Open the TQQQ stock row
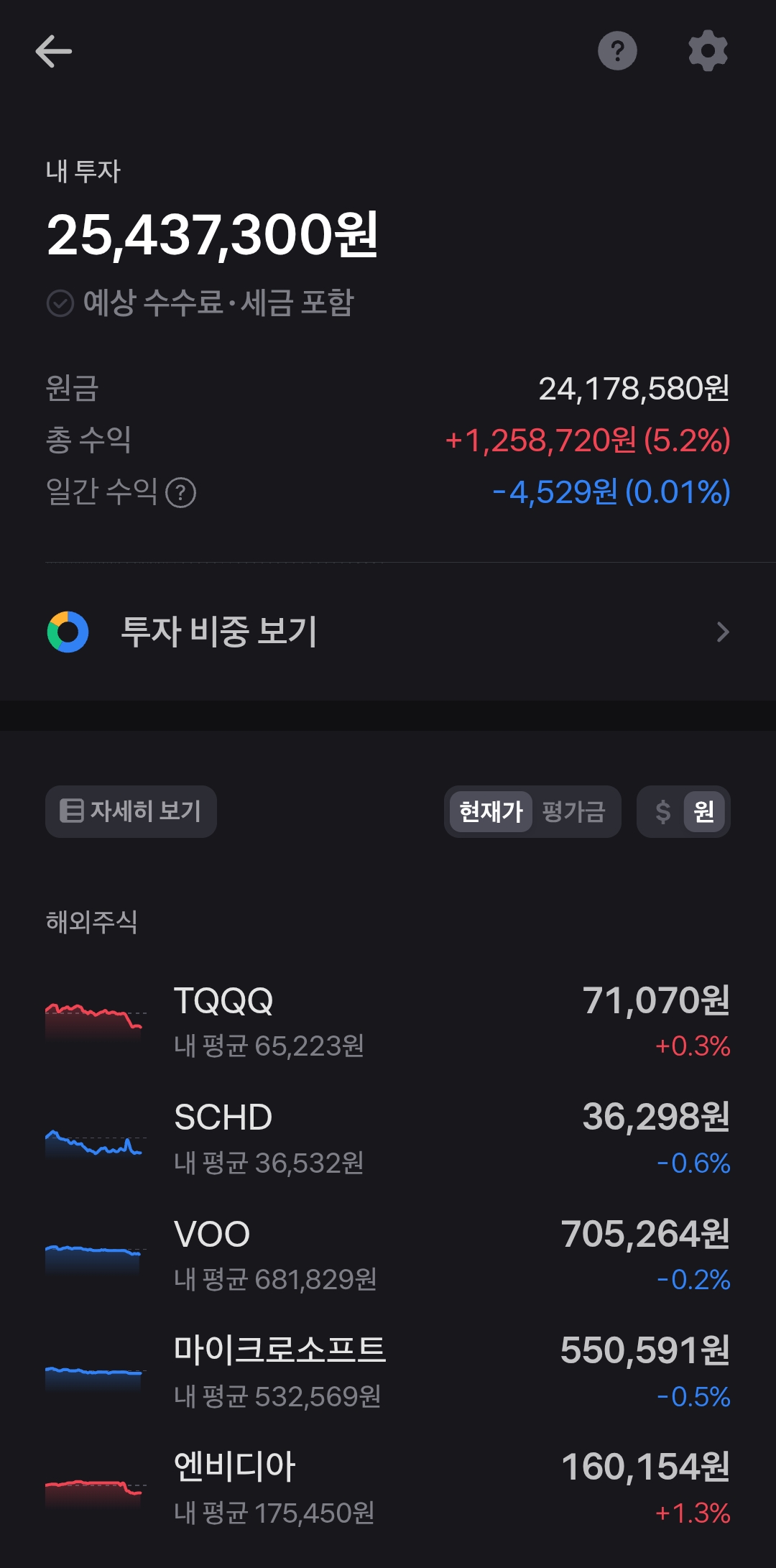This screenshot has width=776, height=1568. coord(388,1022)
